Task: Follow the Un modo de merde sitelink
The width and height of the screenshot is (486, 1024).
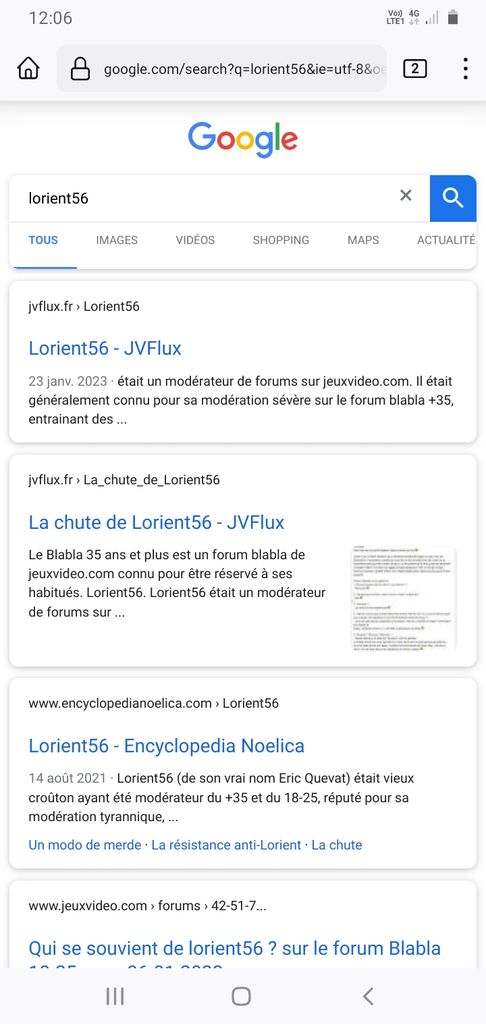Action: [x=85, y=845]
